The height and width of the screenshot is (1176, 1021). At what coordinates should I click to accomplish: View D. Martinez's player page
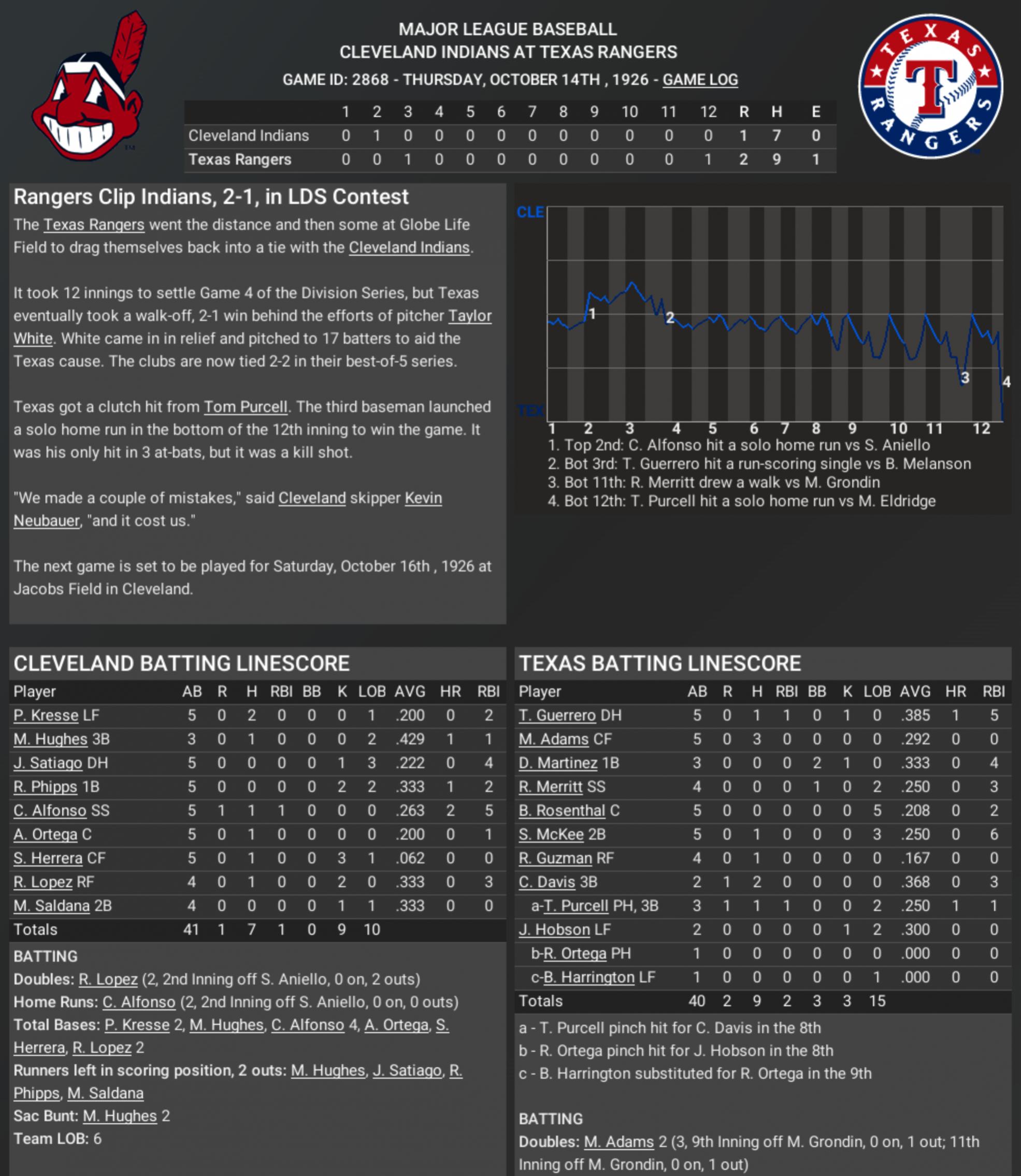coord(557,763)
